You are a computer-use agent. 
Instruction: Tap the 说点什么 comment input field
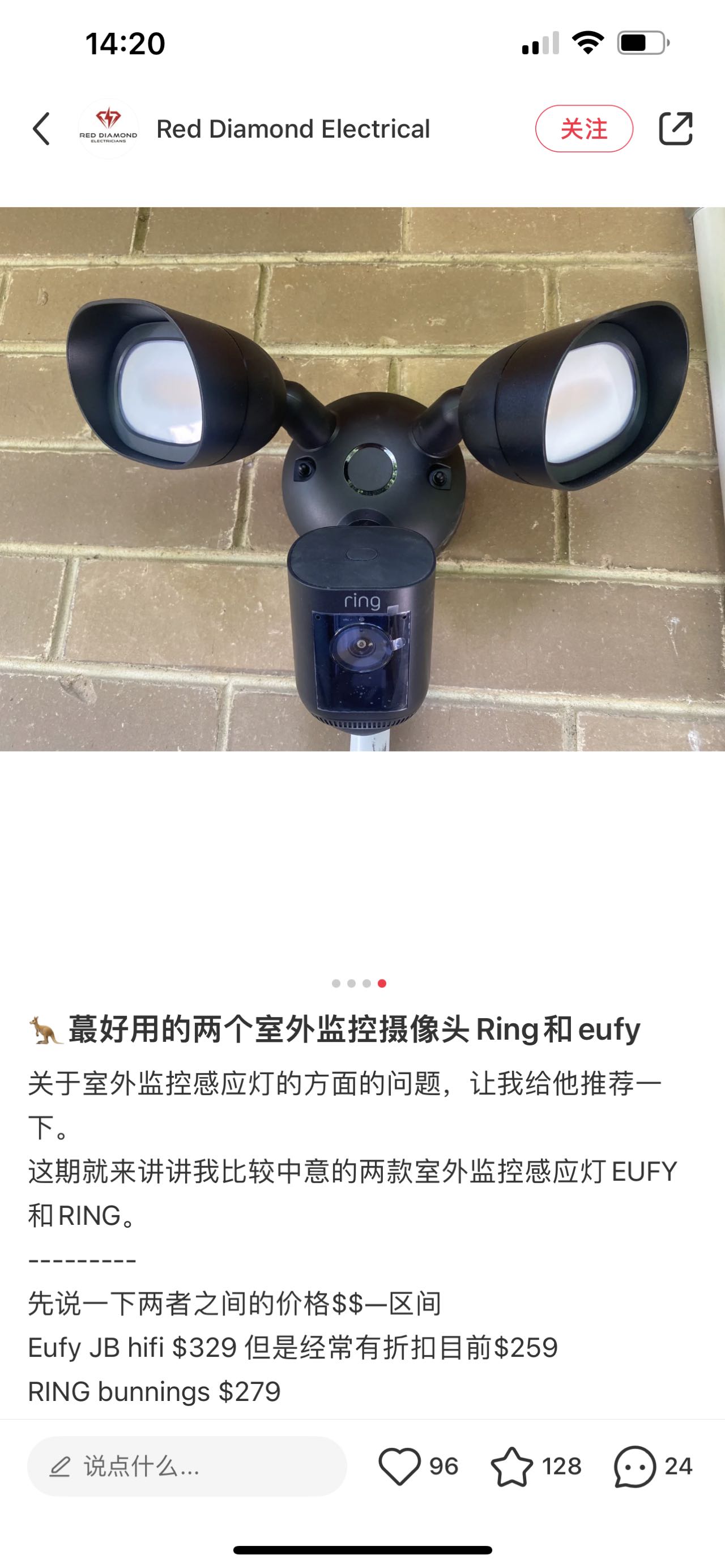[x=187, y=1466]
